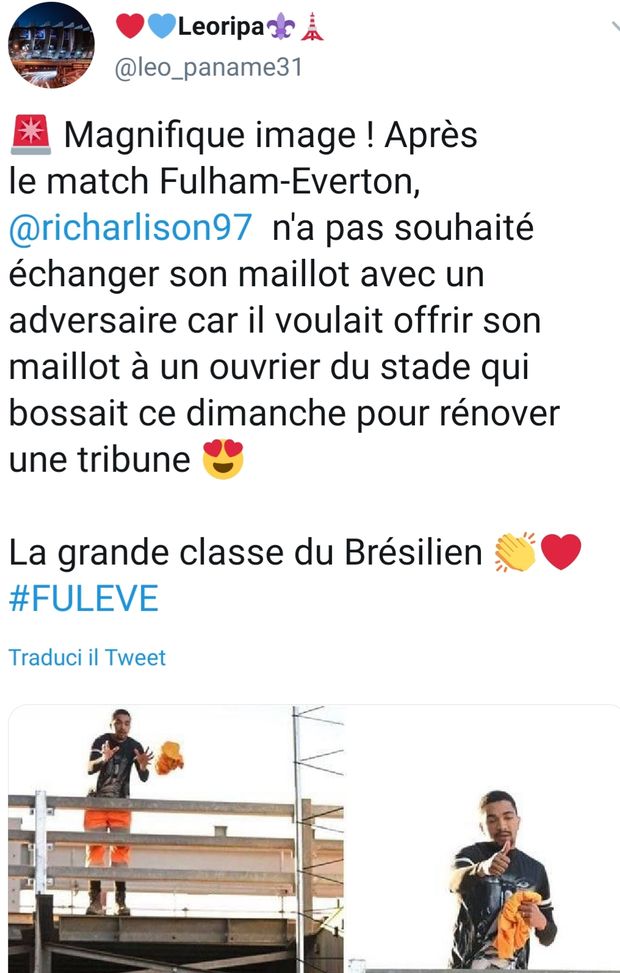
Task: Open the @leo_paname31 account name
Action: (208, 68)
